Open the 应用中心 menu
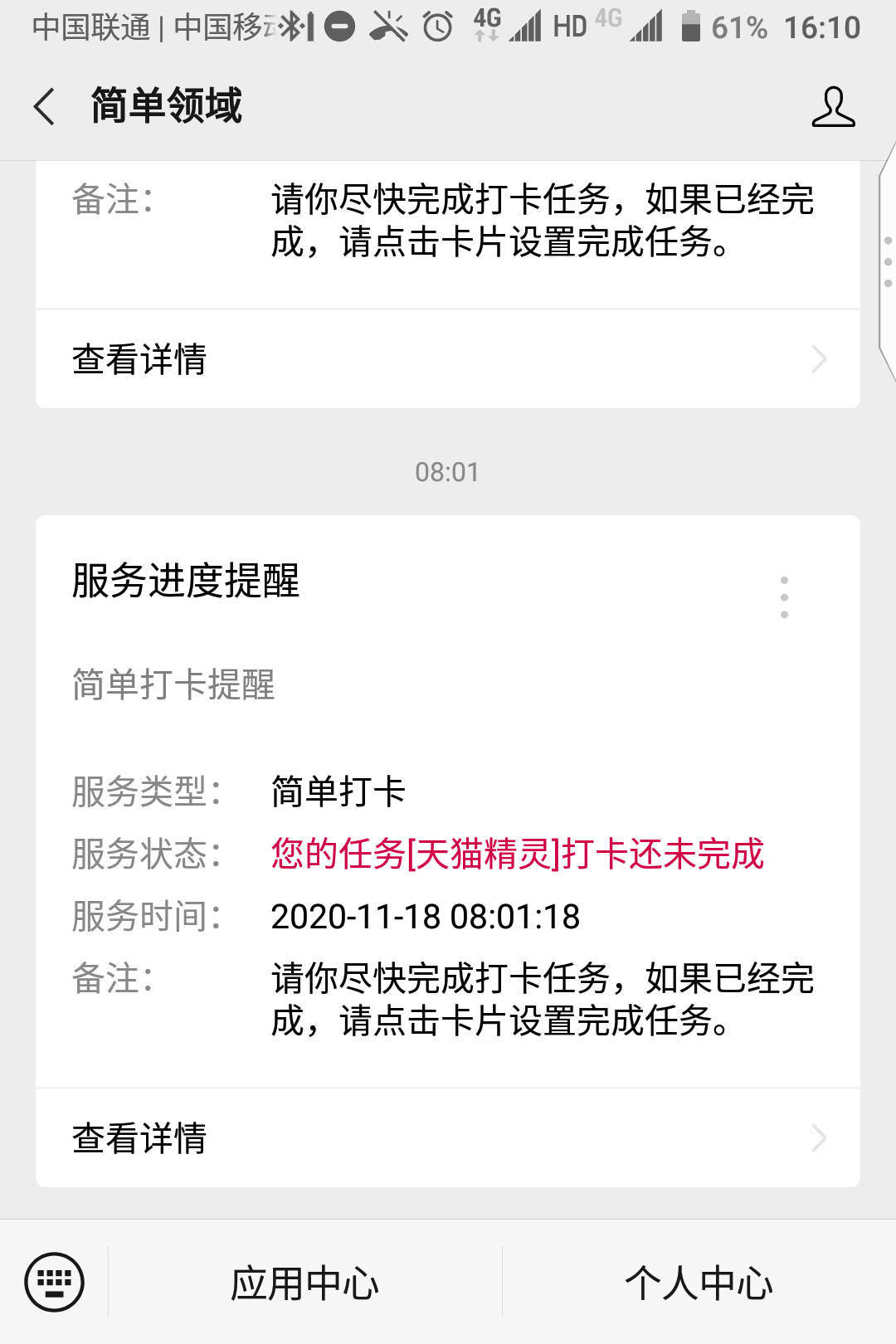Viewport: 896px width, 1344px height. coord(305,1283)
